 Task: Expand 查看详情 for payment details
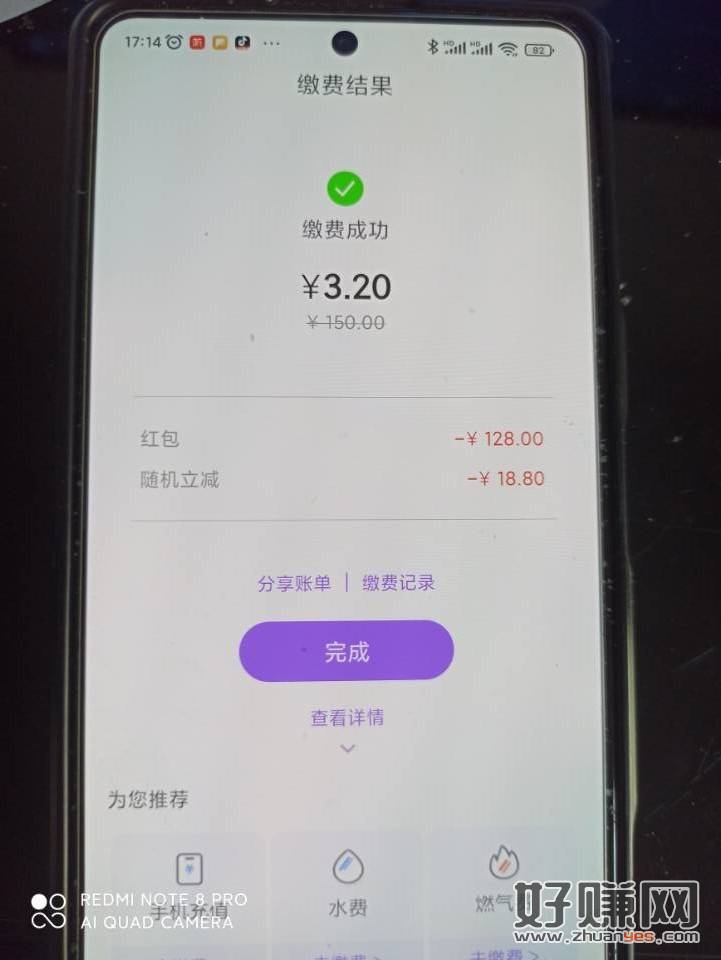(x=347, y=718)
